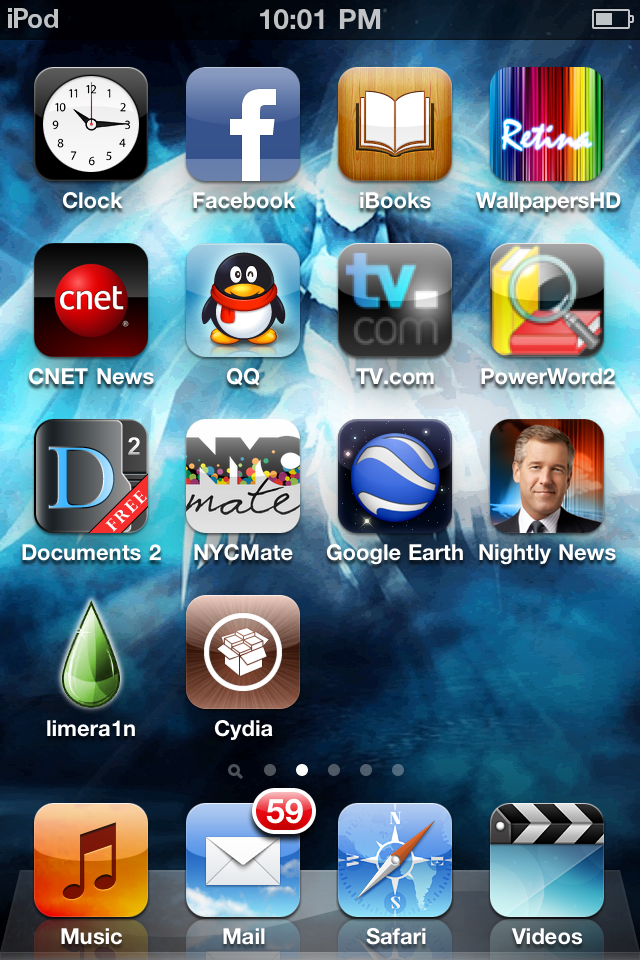Launch NYCMate
640x960 pixels.
coord(243,476)
